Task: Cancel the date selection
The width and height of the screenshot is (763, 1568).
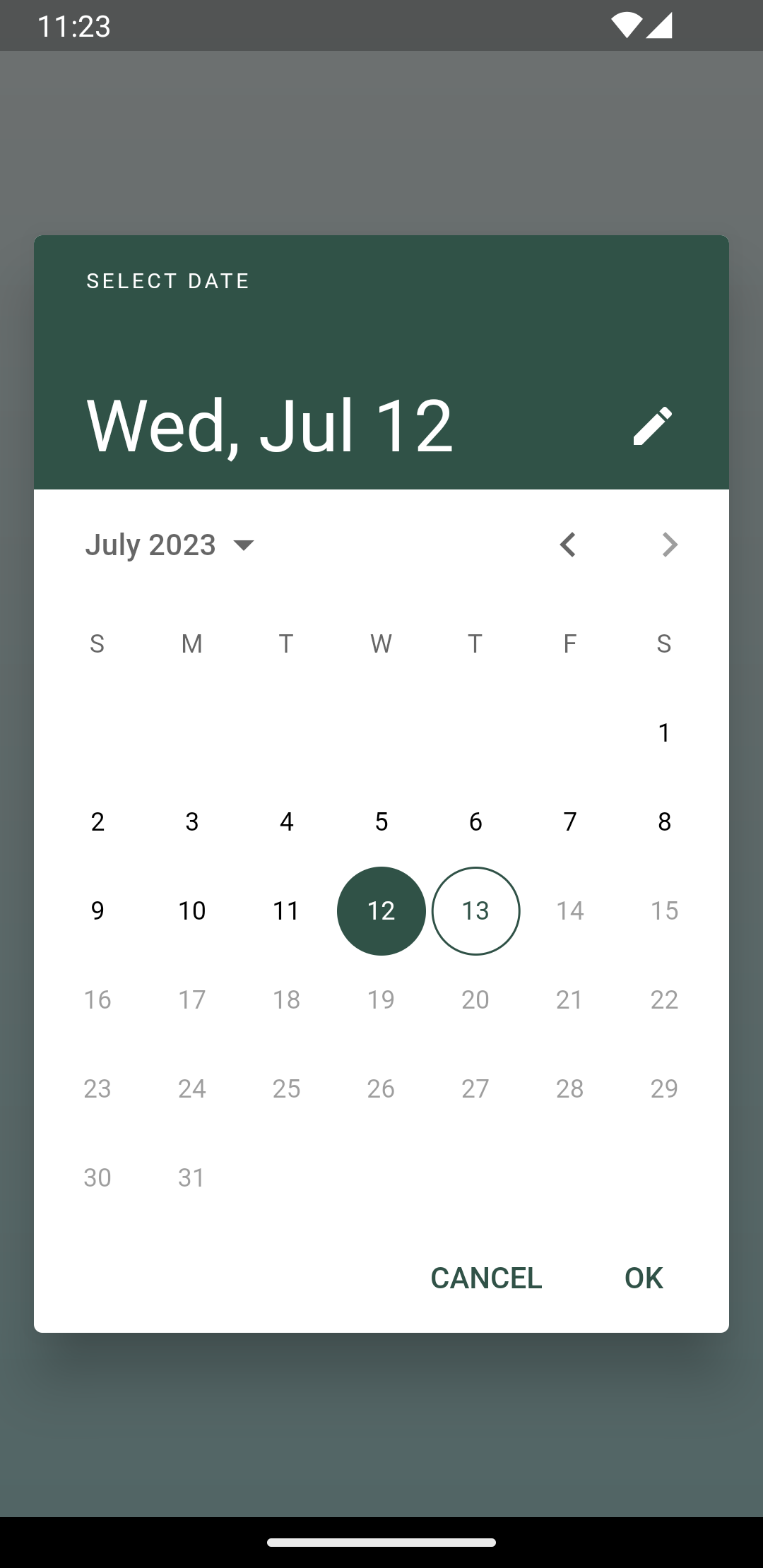Action: (x=486, y=1278)
